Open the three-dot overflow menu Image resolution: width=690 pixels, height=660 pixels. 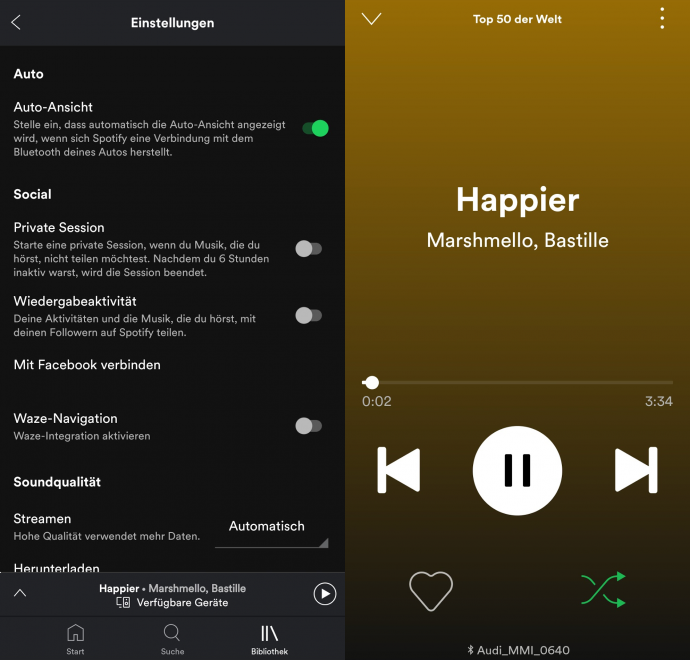pyautogui.click(x=662, y=19)
